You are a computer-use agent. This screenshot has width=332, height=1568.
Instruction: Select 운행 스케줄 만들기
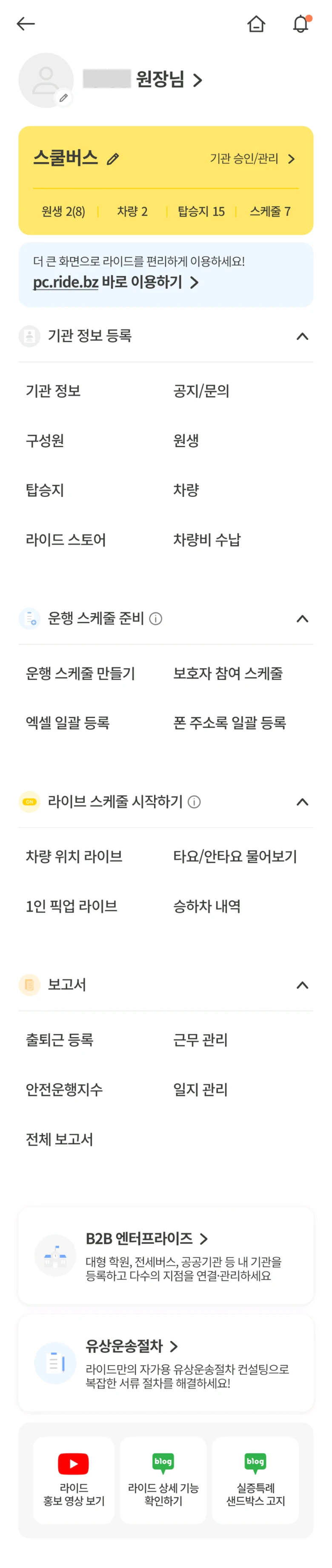80,673
